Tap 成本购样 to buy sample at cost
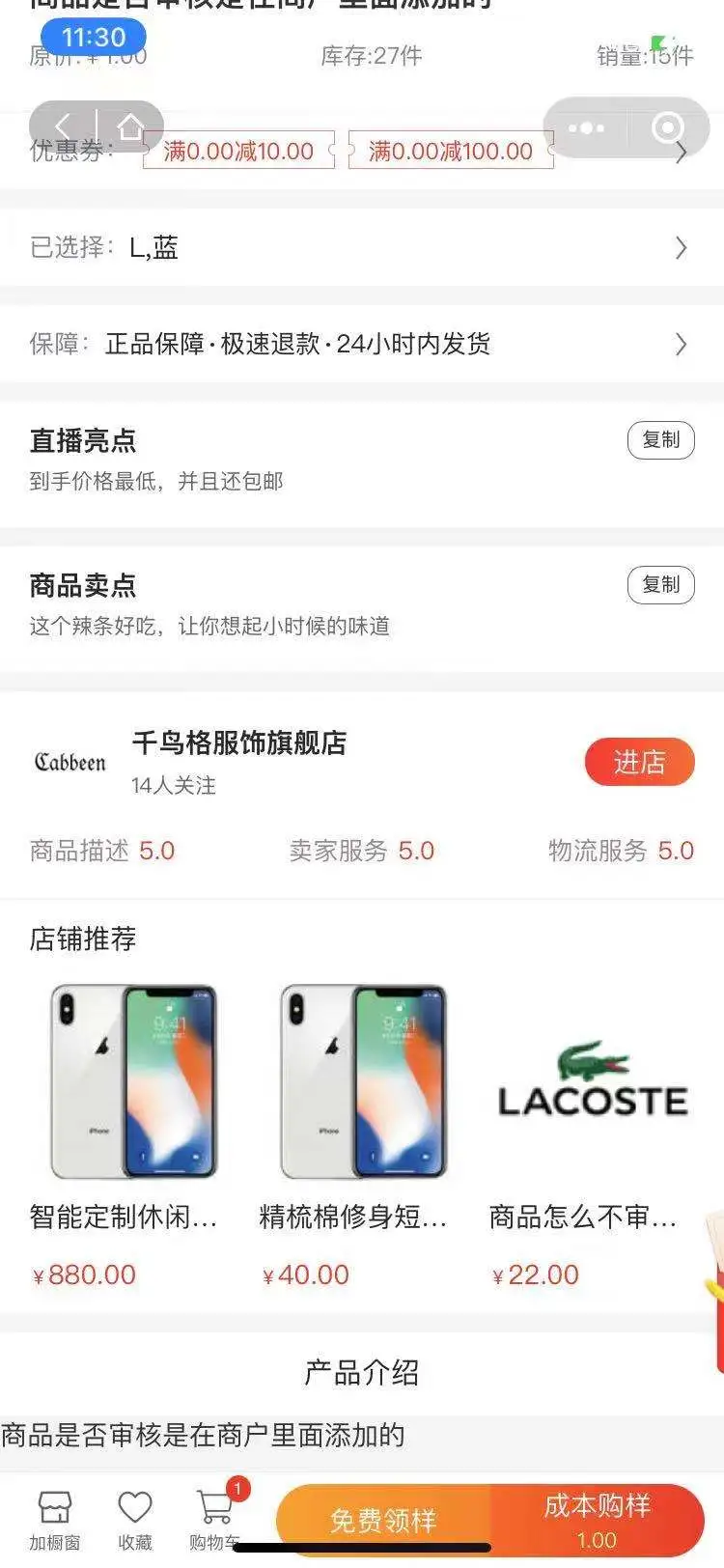 (x=597, y=1519)
